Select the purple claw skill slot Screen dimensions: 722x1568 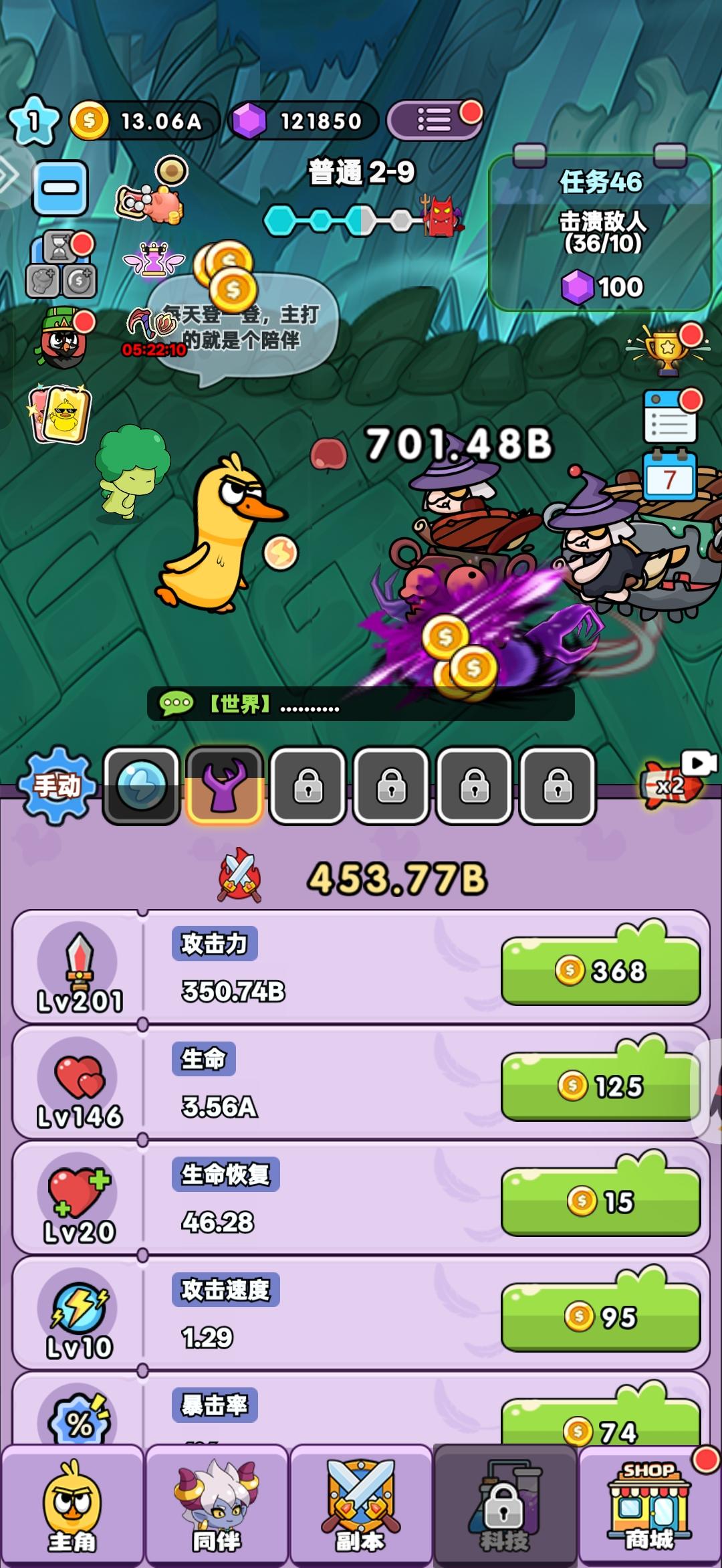coord(225,785)
